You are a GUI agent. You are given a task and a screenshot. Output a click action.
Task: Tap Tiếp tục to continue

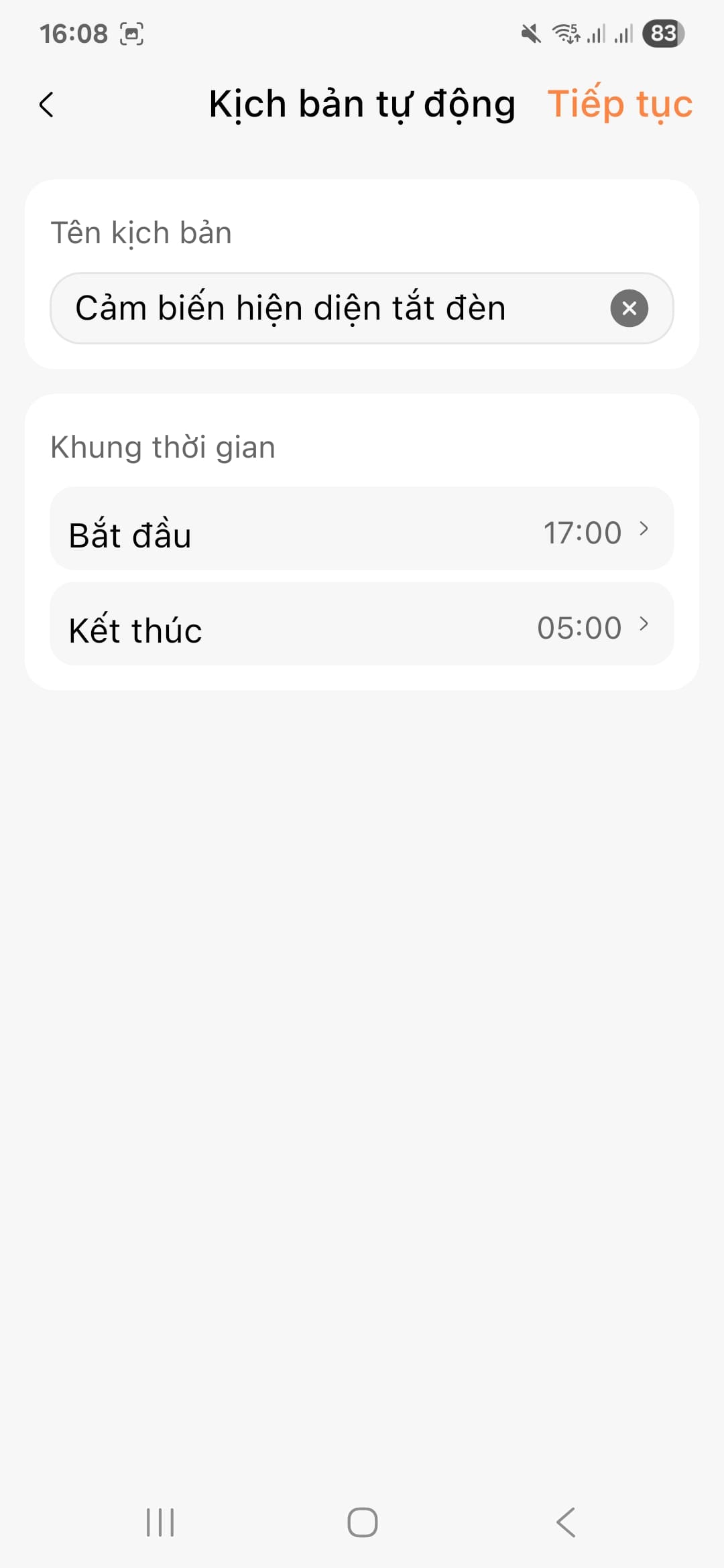tap(621, 105)
